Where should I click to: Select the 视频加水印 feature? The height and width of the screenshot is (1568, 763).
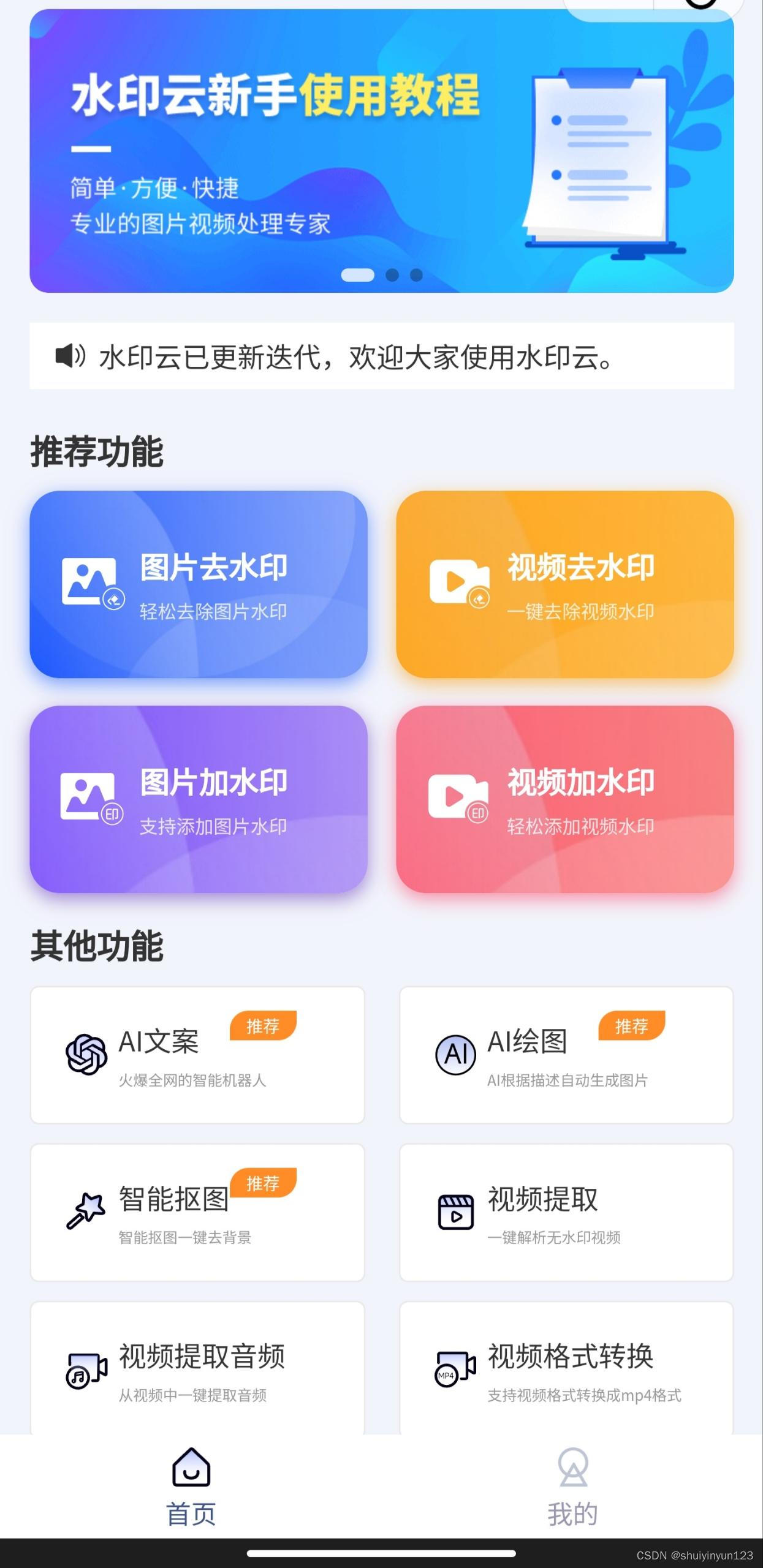tap(564, 799)
